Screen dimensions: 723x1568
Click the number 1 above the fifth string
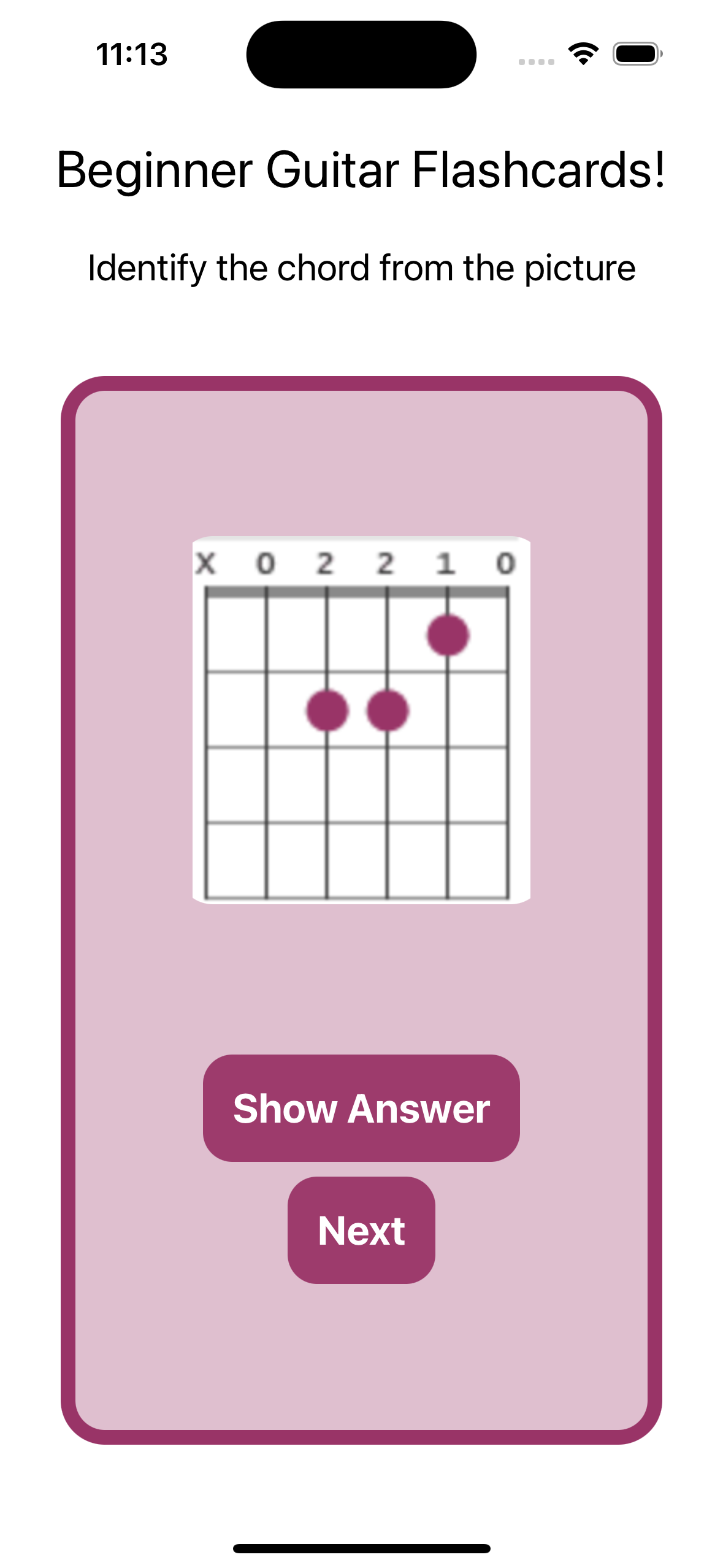445,561
